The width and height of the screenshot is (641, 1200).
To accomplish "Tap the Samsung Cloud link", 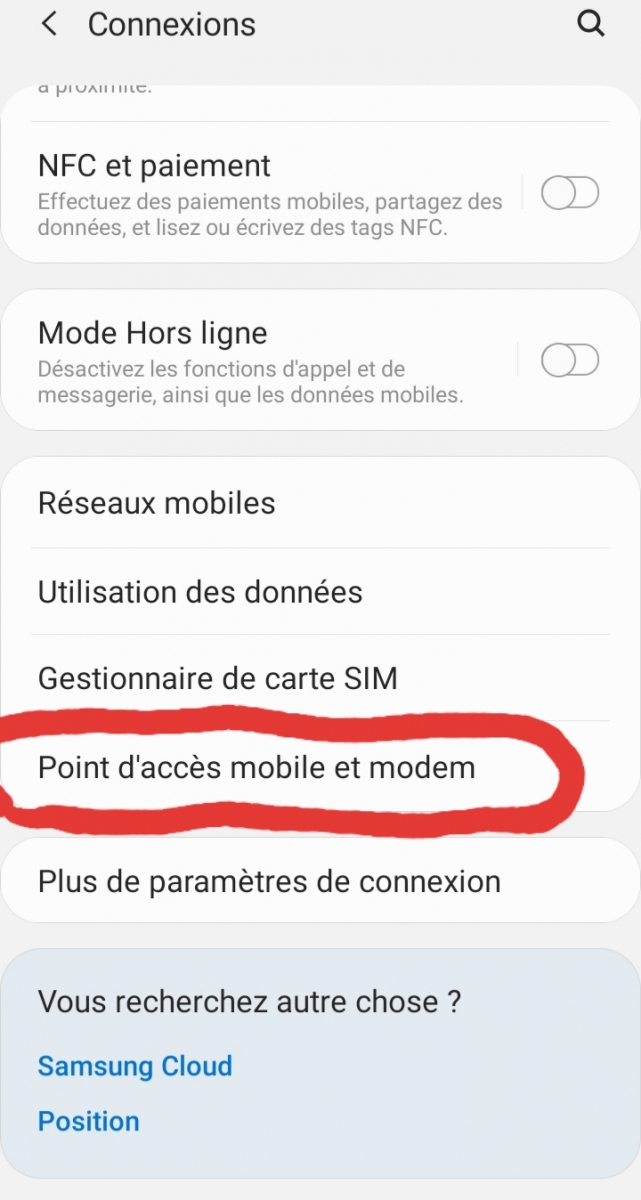I will click(135, 1066).
